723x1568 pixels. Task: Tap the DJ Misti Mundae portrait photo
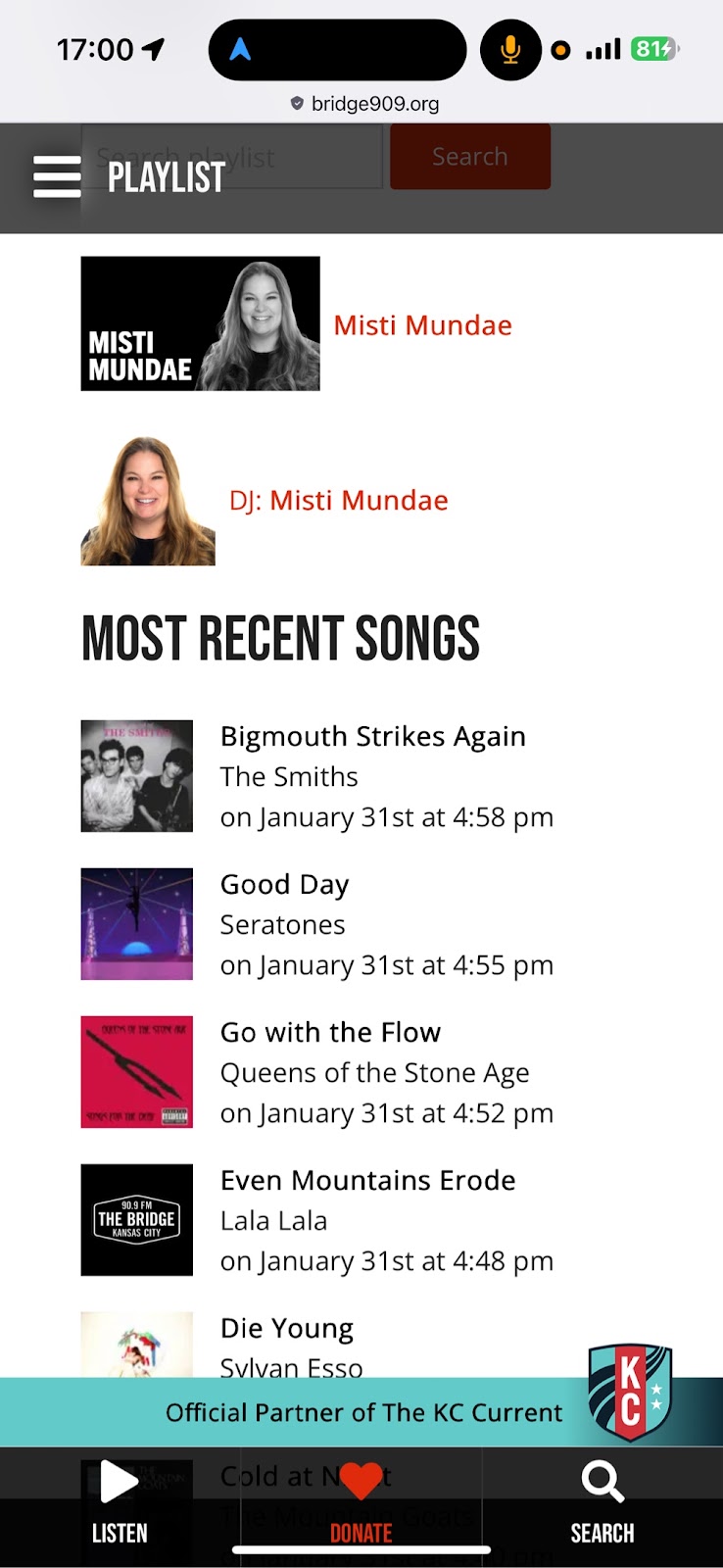point(148,502)
